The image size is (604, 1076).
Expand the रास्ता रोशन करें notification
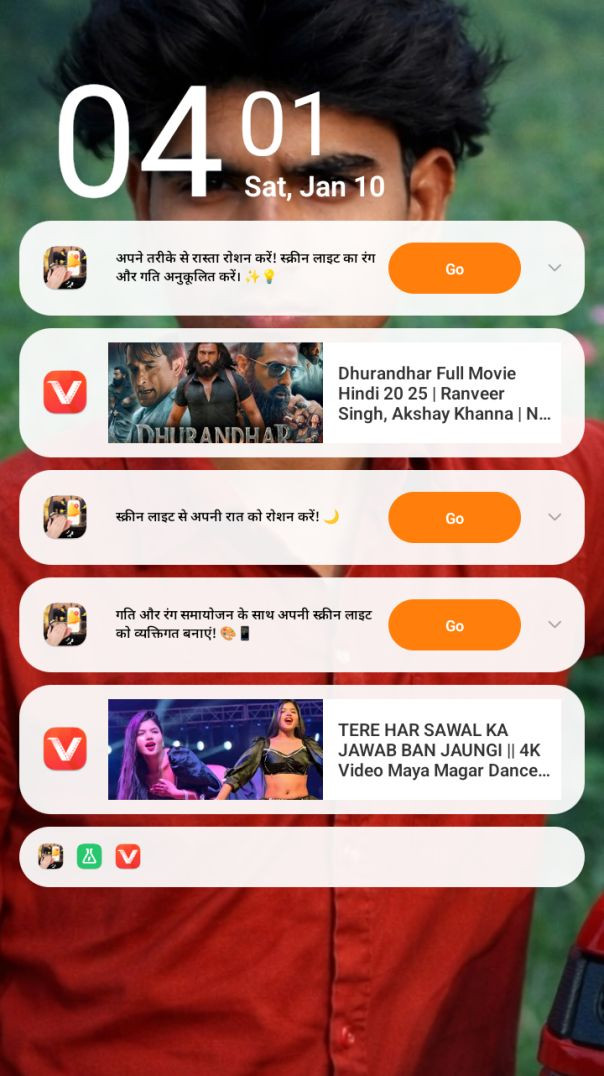point(555,268)
